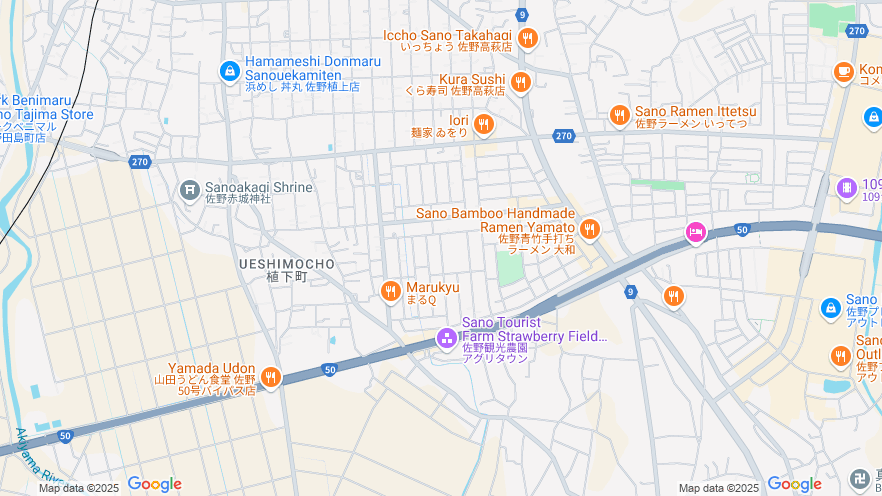882x496 pixels.
Task: Open the Sanoakagi Shrine marker
Action: 190,189
